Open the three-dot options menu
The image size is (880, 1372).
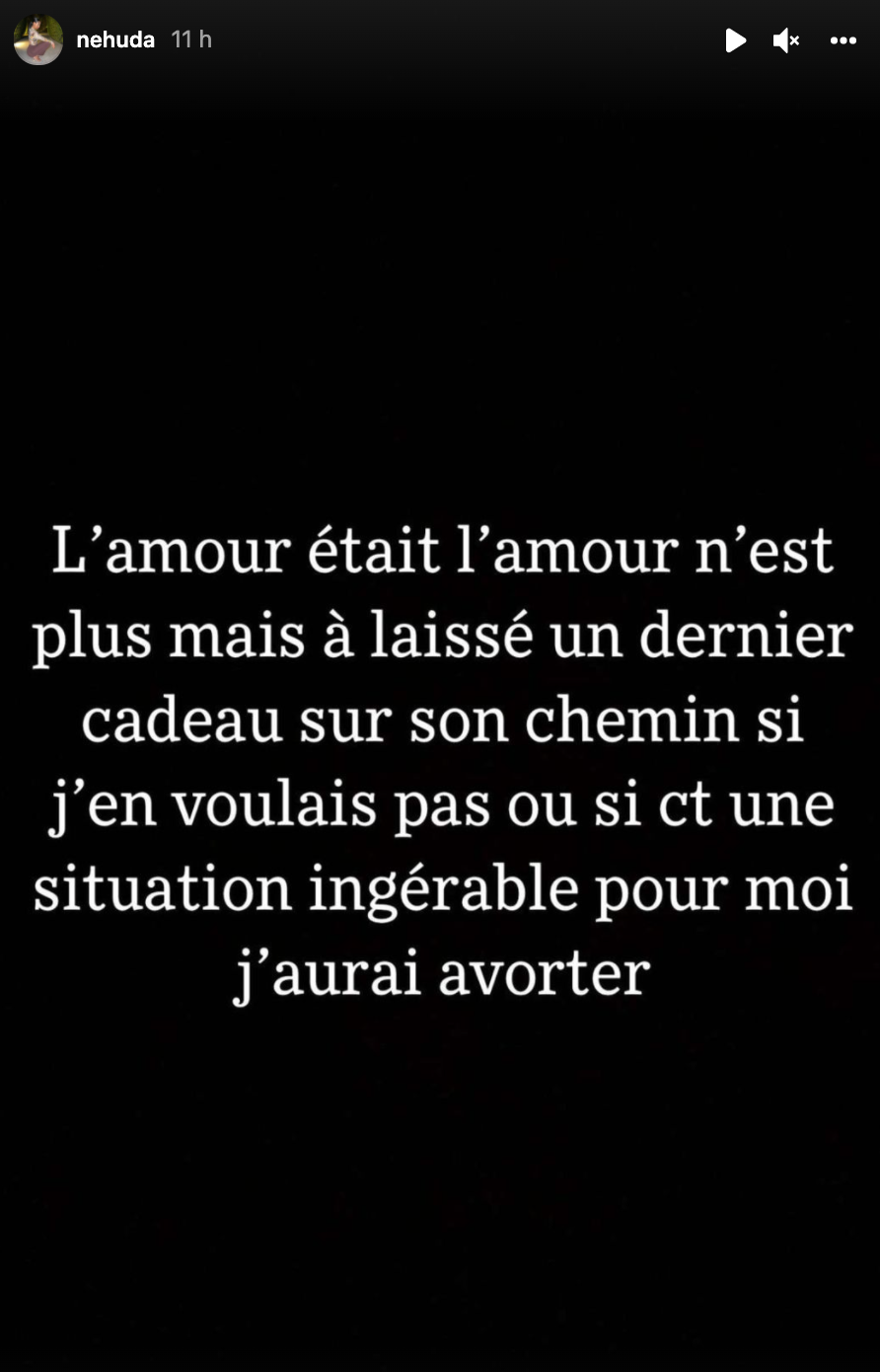(843, 40)
